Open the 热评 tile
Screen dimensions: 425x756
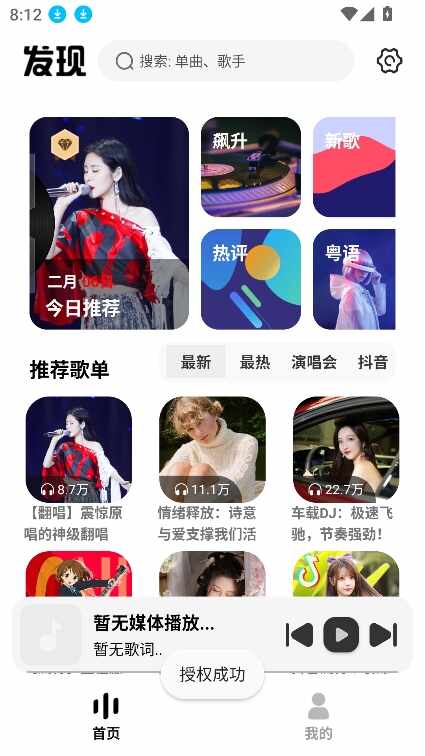(x=251, y=279)
